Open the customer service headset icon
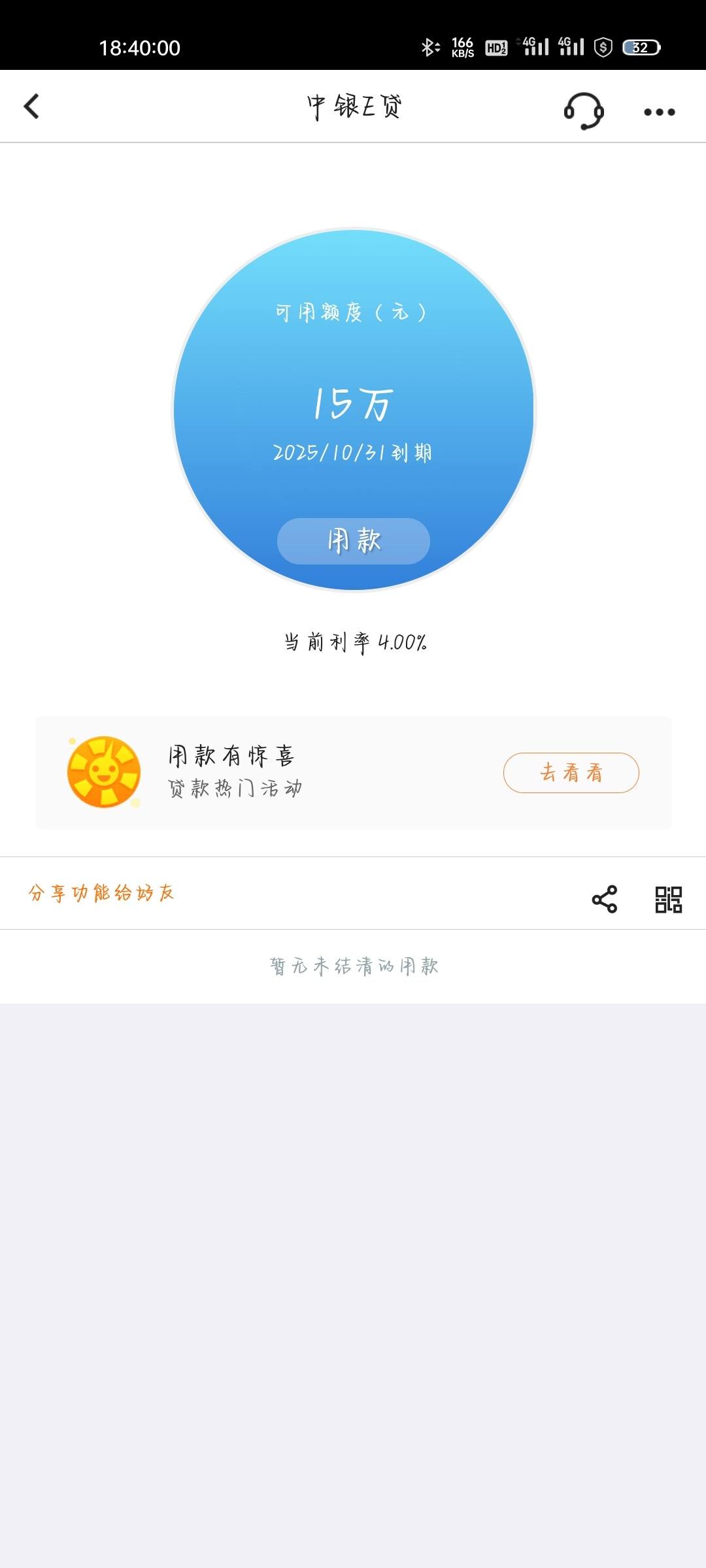The image size is (706, 1568). point(584,110)
